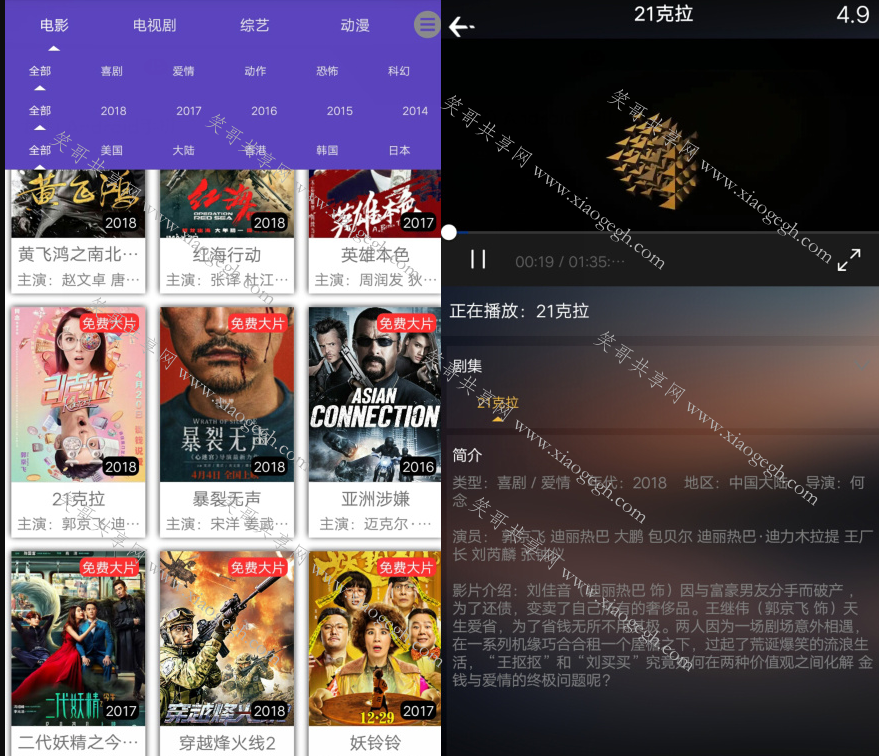Switch to the 电视剧 tab
The image size is (879, 756).
click(154, 26)
